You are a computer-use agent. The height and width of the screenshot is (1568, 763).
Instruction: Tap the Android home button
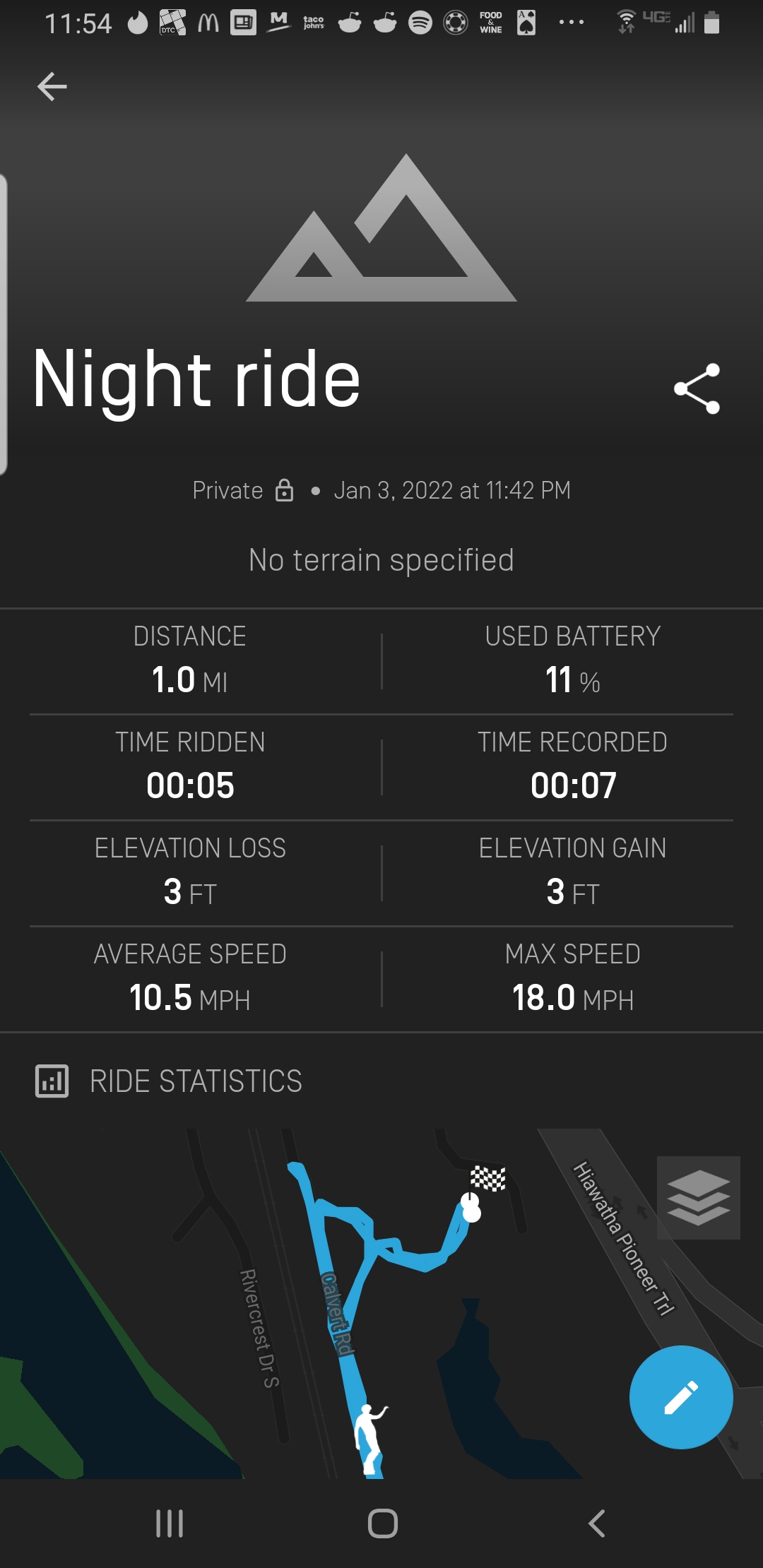click(381, 1524)
